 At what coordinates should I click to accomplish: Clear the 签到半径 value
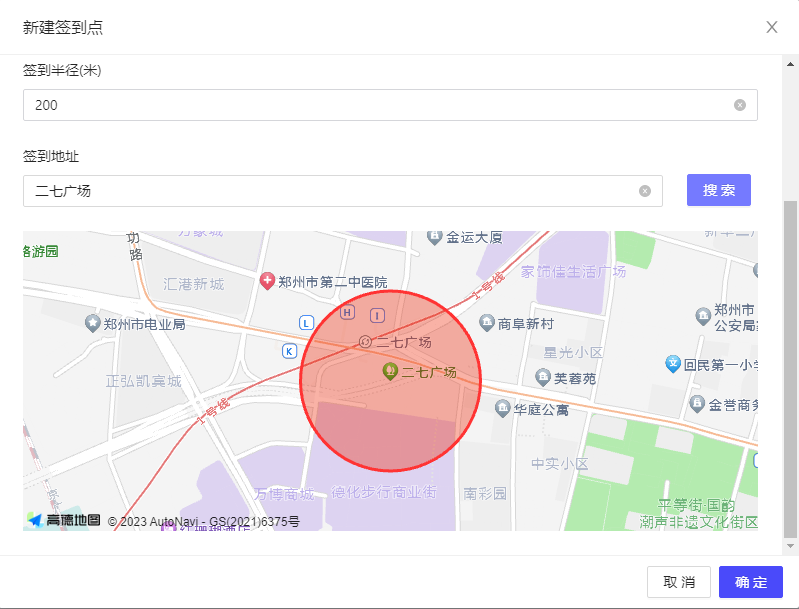pyautogui.click(x=740, y=105)
